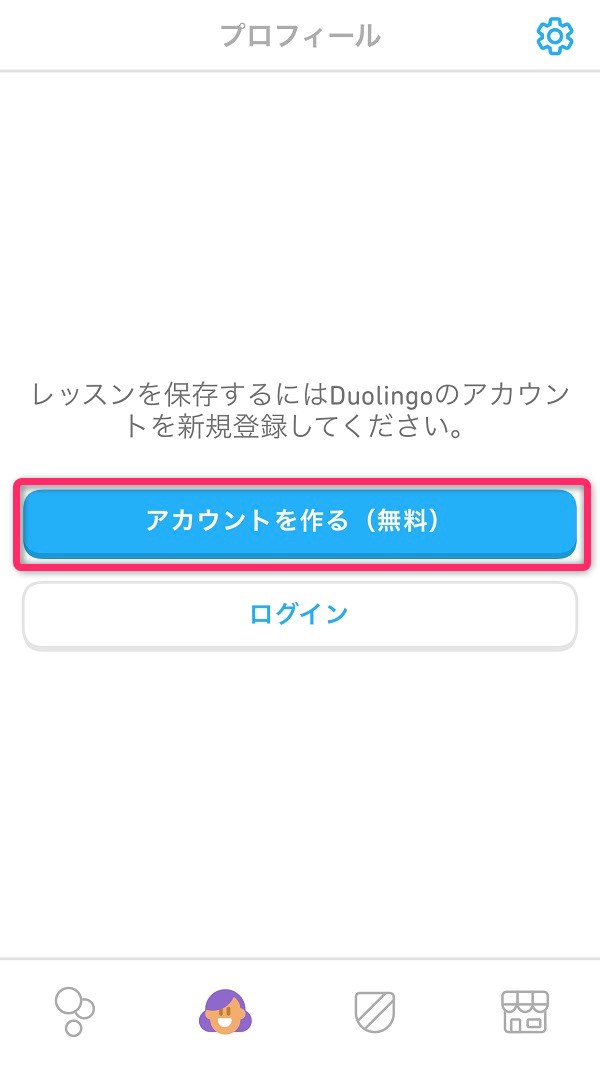Open settings via the gear icon
The image size is (600, 1066).
click(x=554, y=37)
